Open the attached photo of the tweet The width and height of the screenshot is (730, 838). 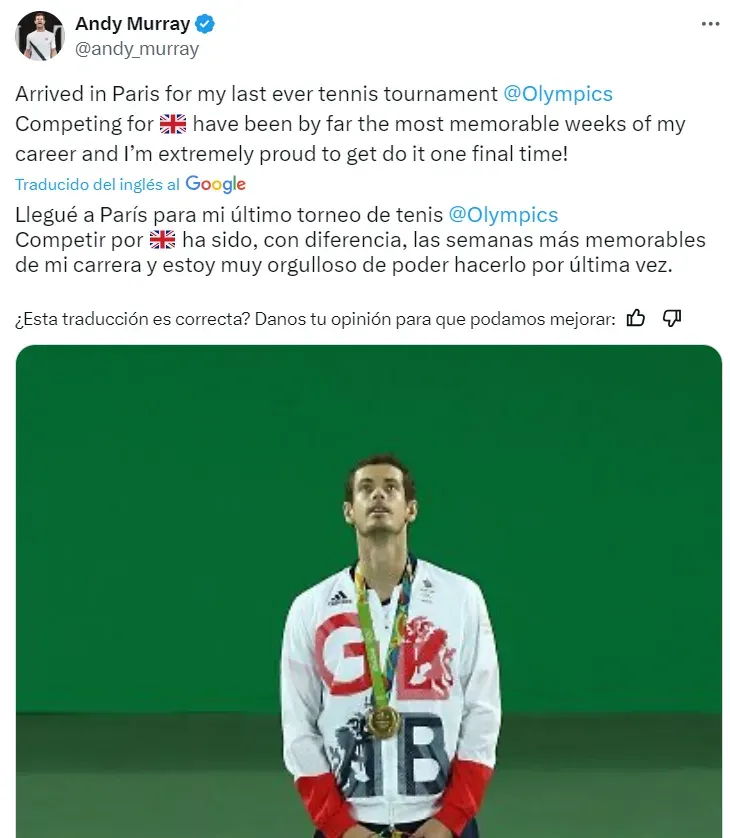pyautogui.click(x=368, y=590)
